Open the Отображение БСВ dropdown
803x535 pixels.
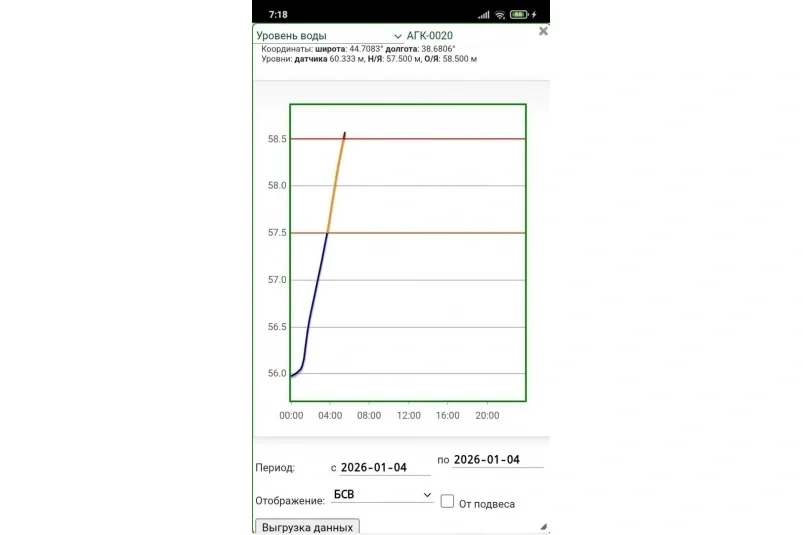pyautogui.click(x=382, y=495)
